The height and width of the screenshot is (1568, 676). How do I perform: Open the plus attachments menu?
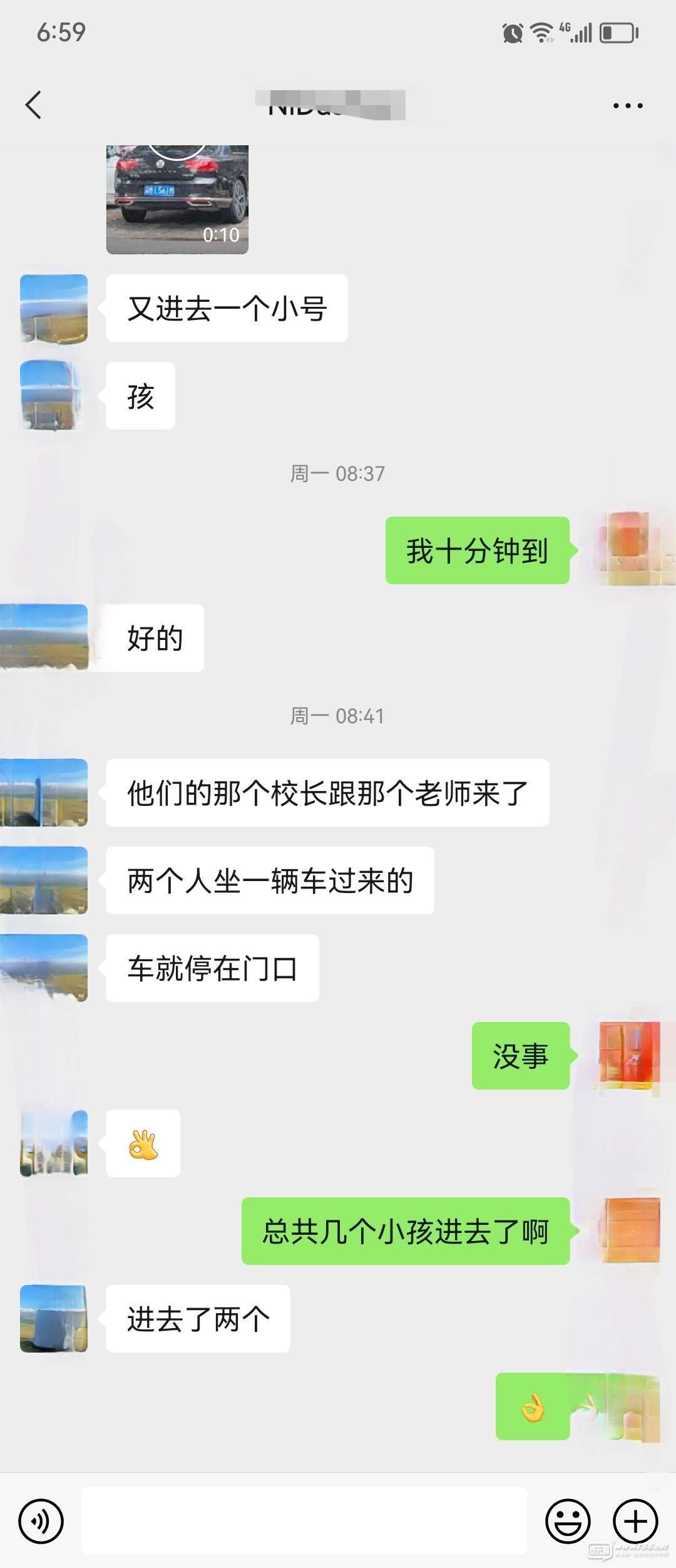[635, 1521]
